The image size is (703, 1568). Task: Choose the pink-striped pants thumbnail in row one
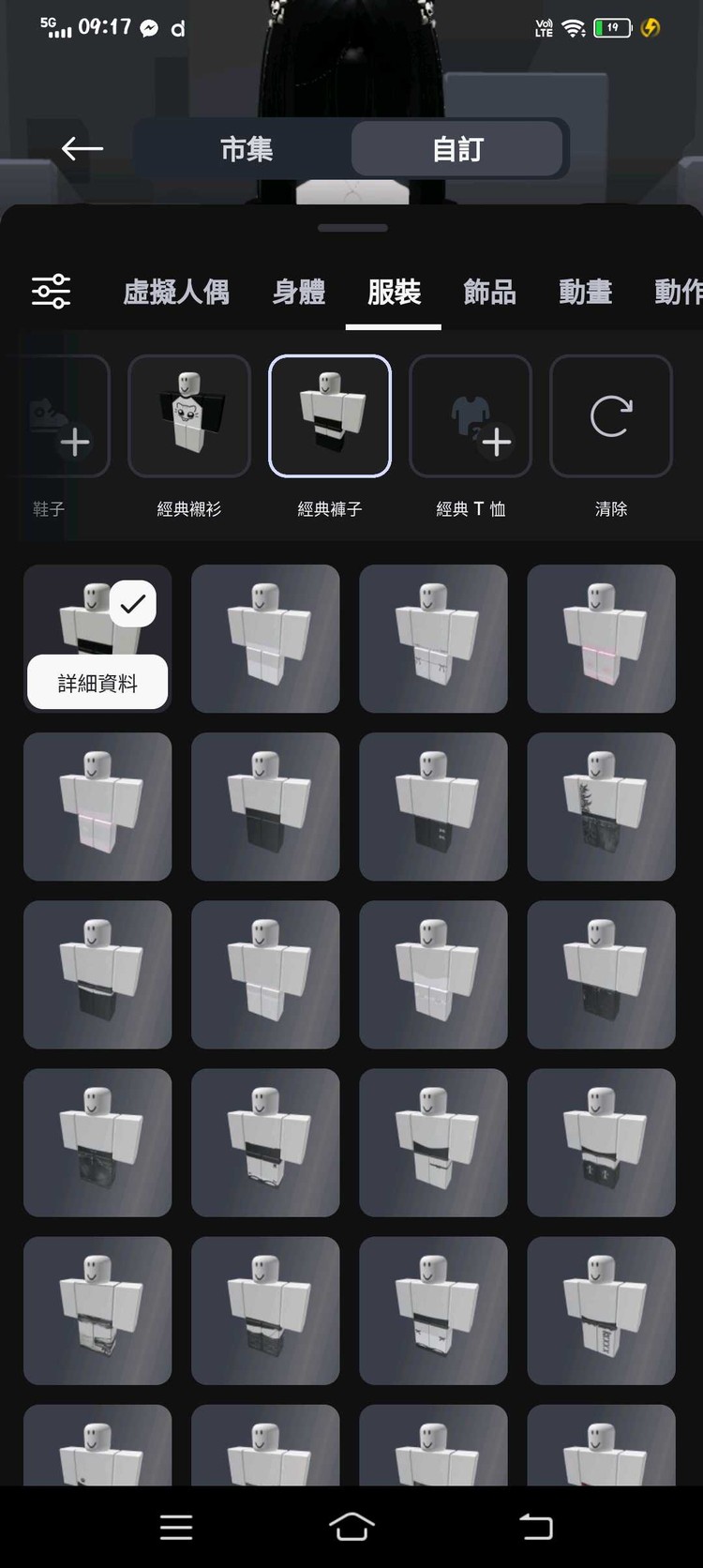[601, 639]
